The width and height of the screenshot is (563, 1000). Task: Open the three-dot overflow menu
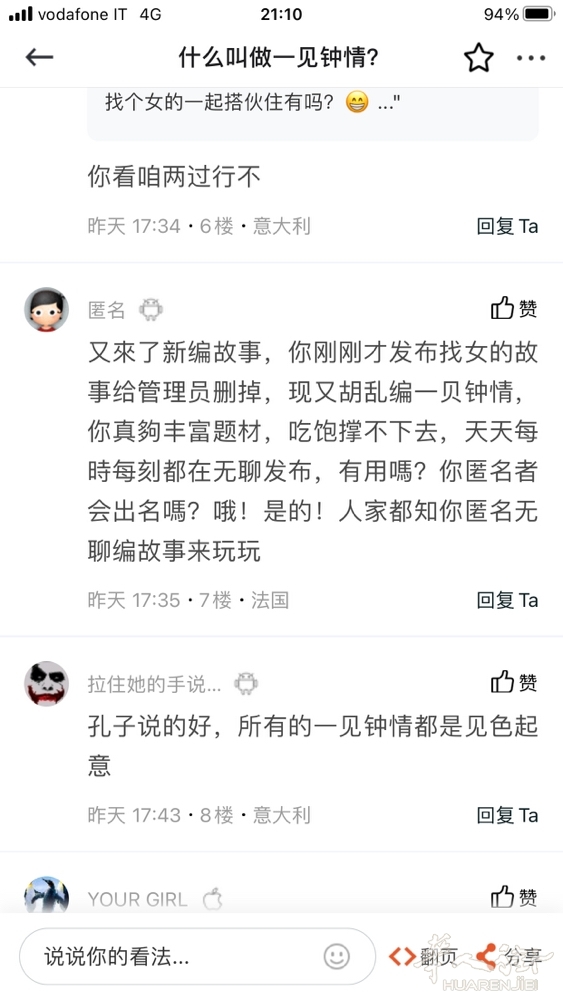[530, 58]
